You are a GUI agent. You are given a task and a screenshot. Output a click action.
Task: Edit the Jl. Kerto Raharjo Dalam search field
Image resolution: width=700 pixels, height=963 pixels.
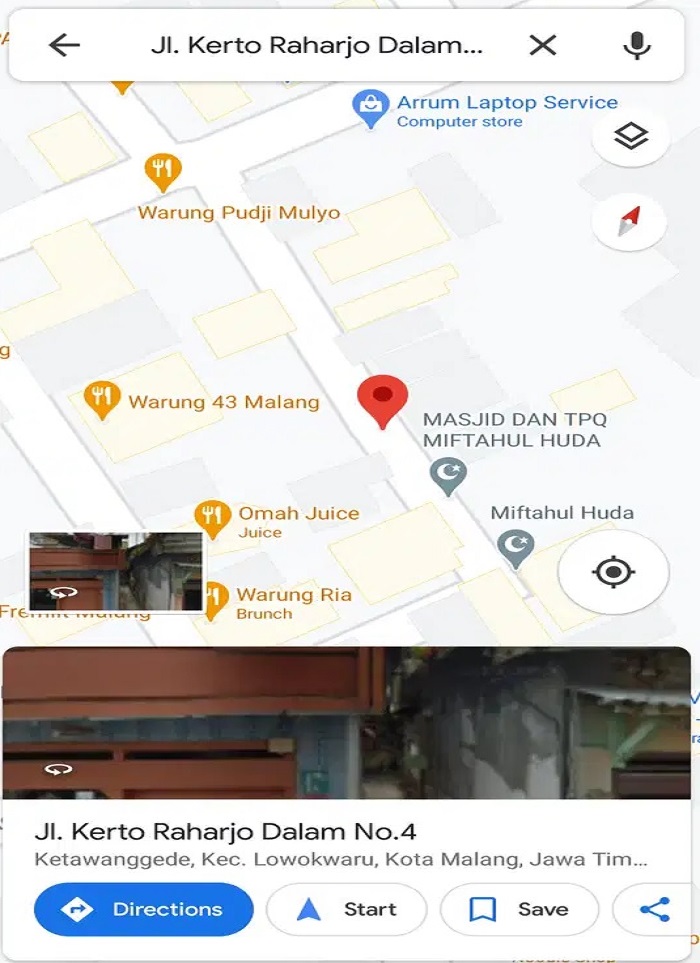(316, 45)
